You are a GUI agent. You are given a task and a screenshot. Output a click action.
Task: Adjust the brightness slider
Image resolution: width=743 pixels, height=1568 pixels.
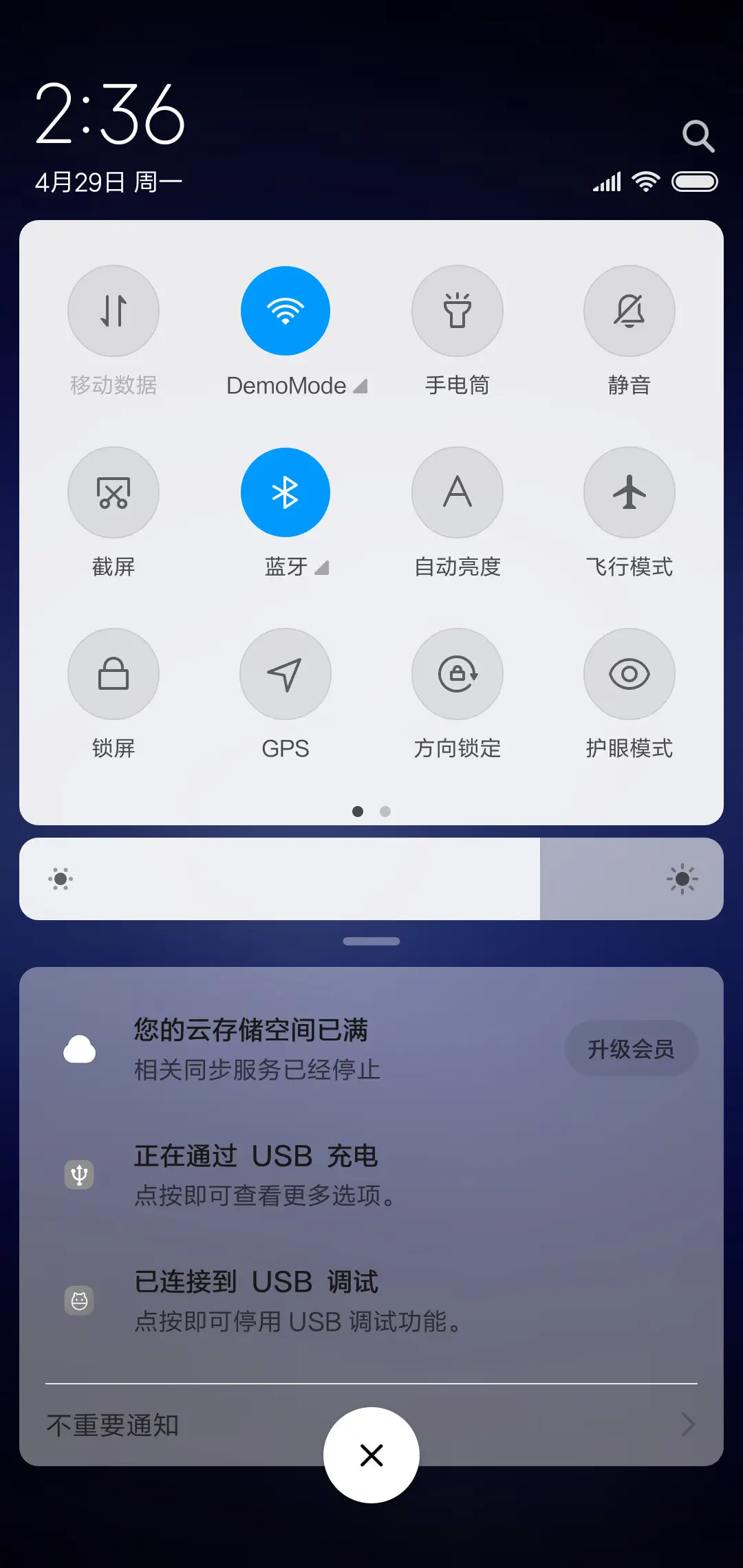click(371, 878)
